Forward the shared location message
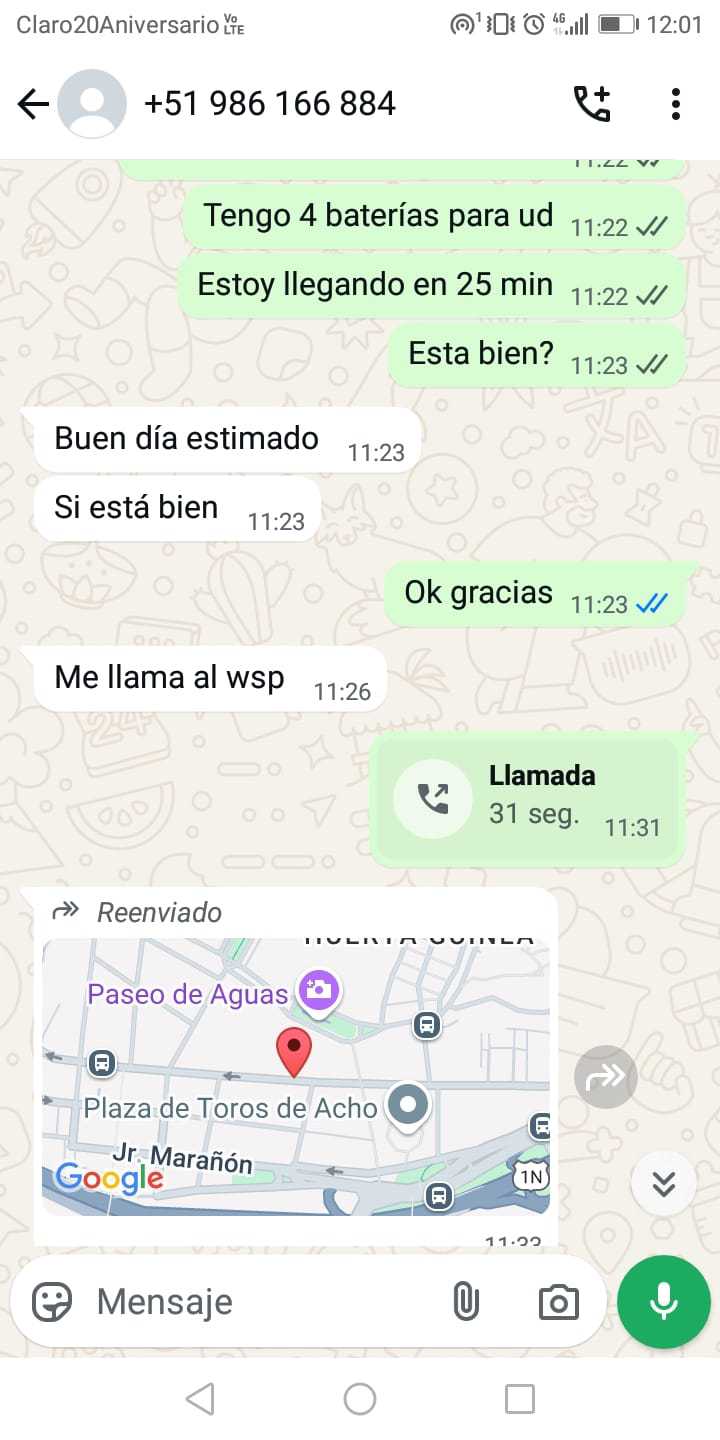Viewport: 720px width, 1440px height. 605,1076
